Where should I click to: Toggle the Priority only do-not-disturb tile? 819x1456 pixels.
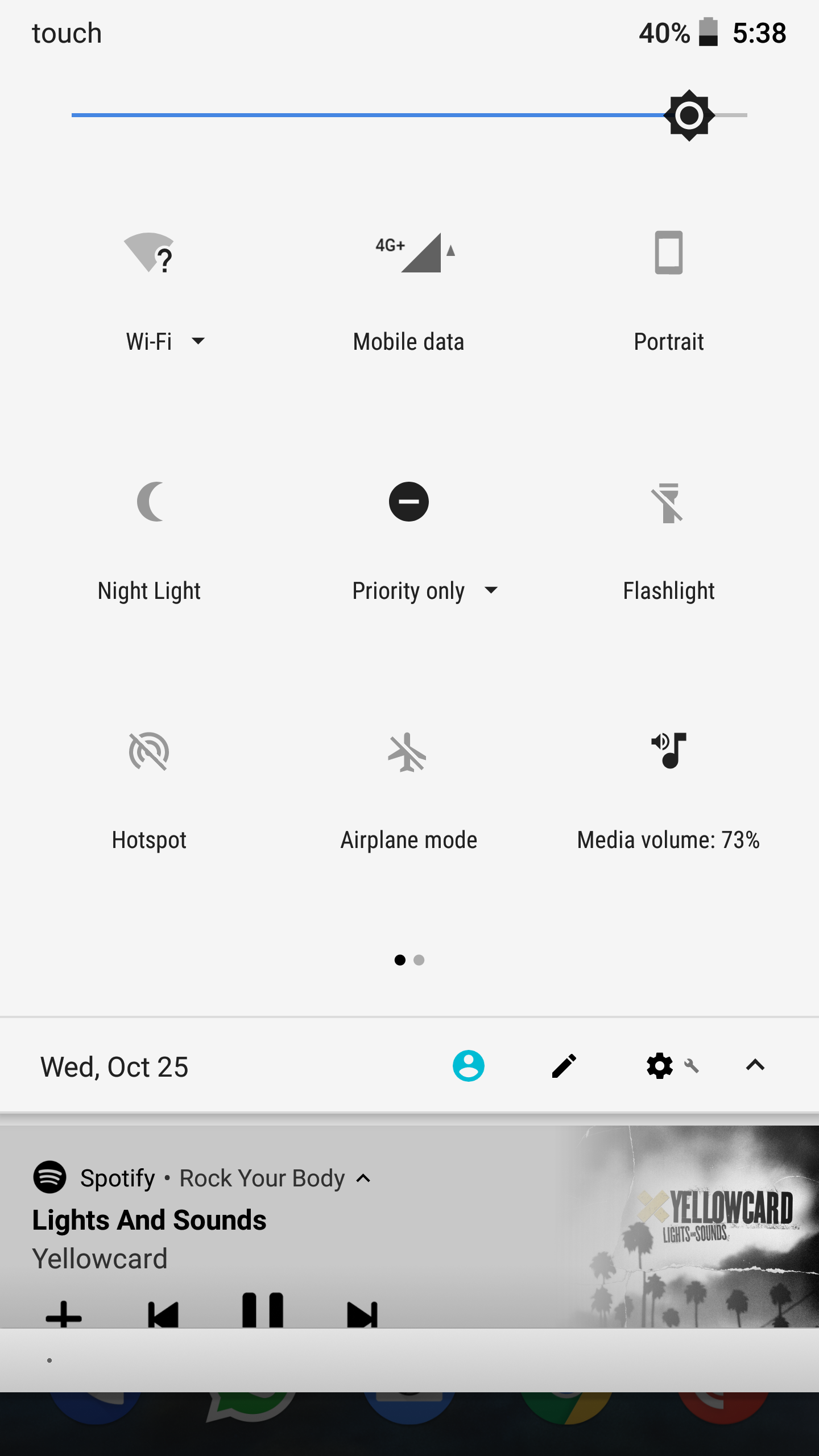[408, 502]
